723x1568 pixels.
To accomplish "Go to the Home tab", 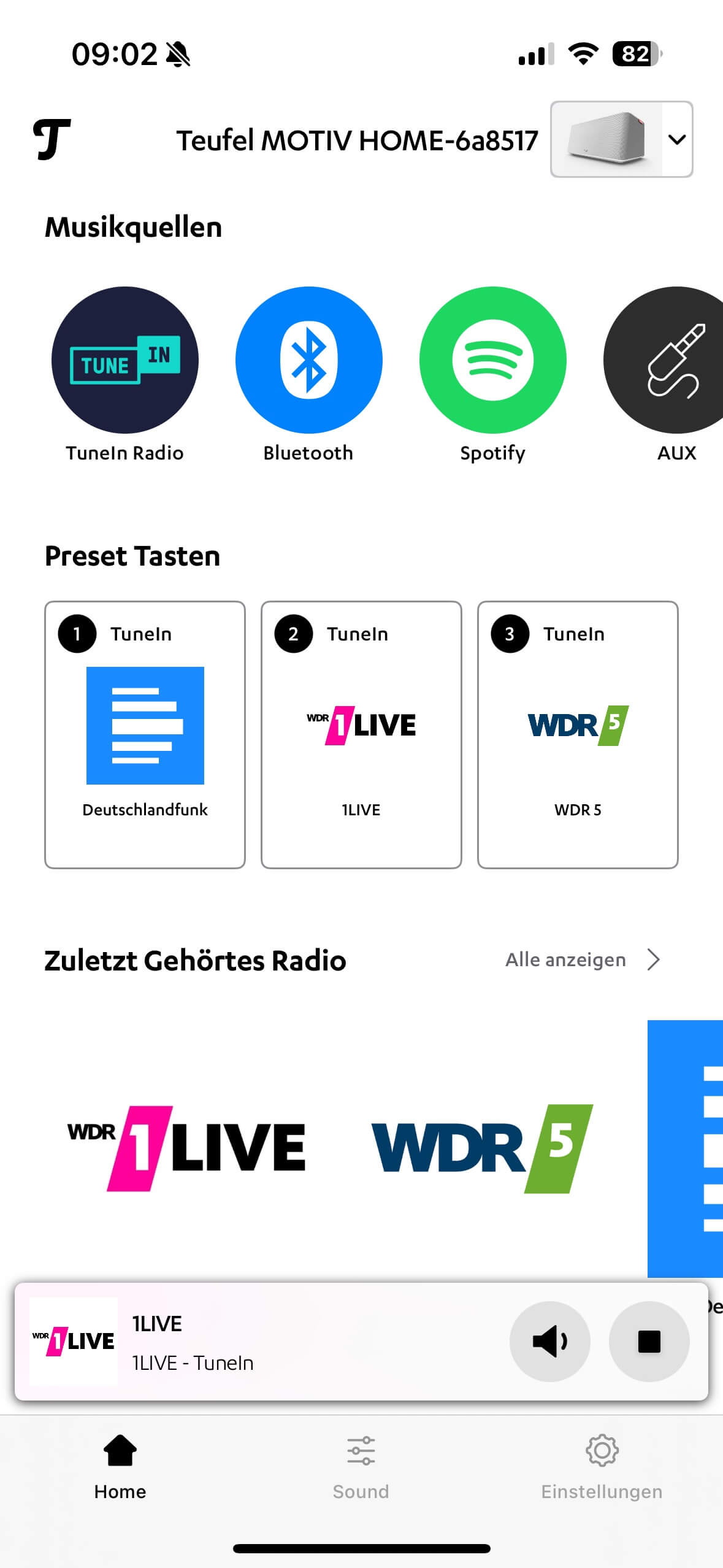I will 120,1466.
